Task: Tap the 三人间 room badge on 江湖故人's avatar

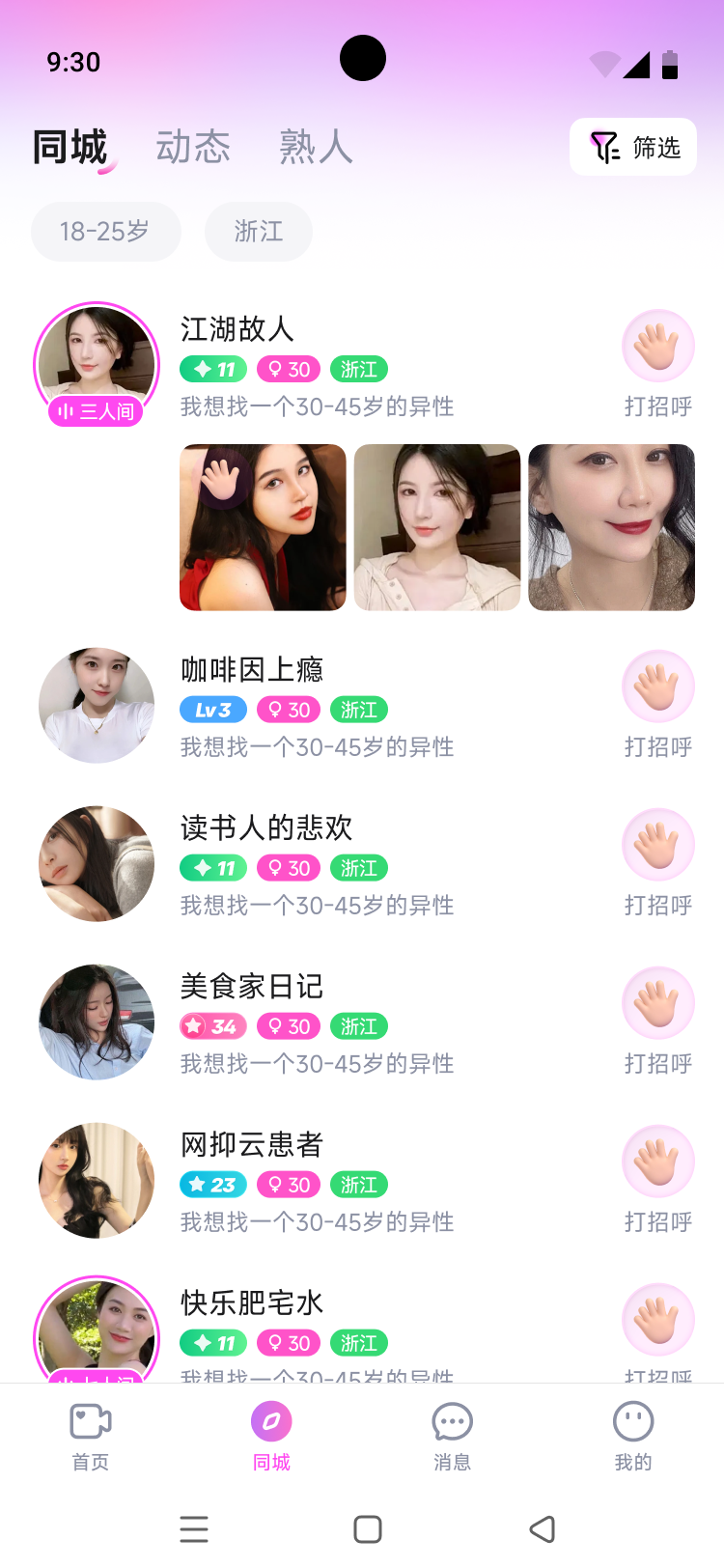Action: tap(96, 411)
